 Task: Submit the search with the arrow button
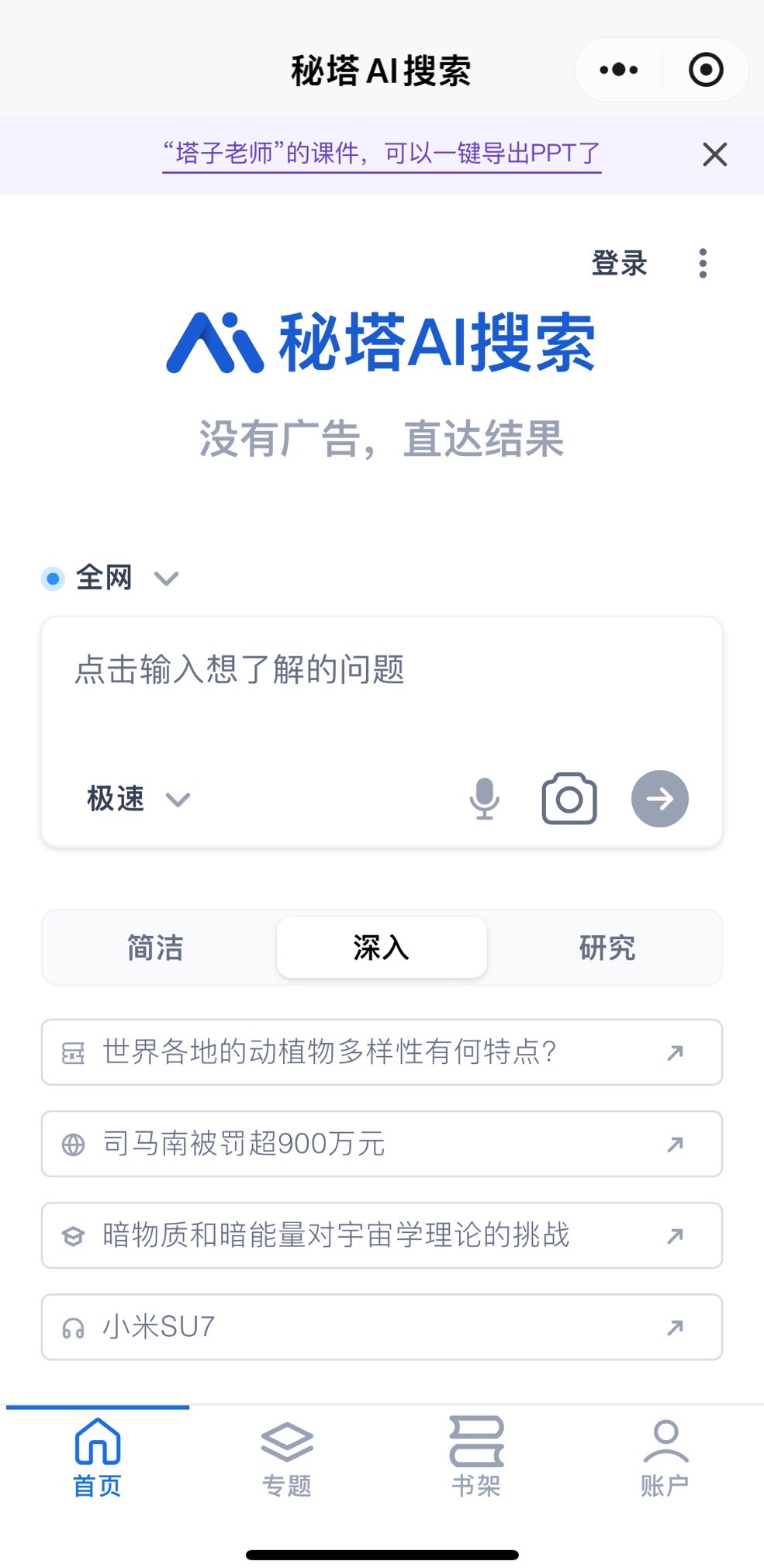point(660,799)
